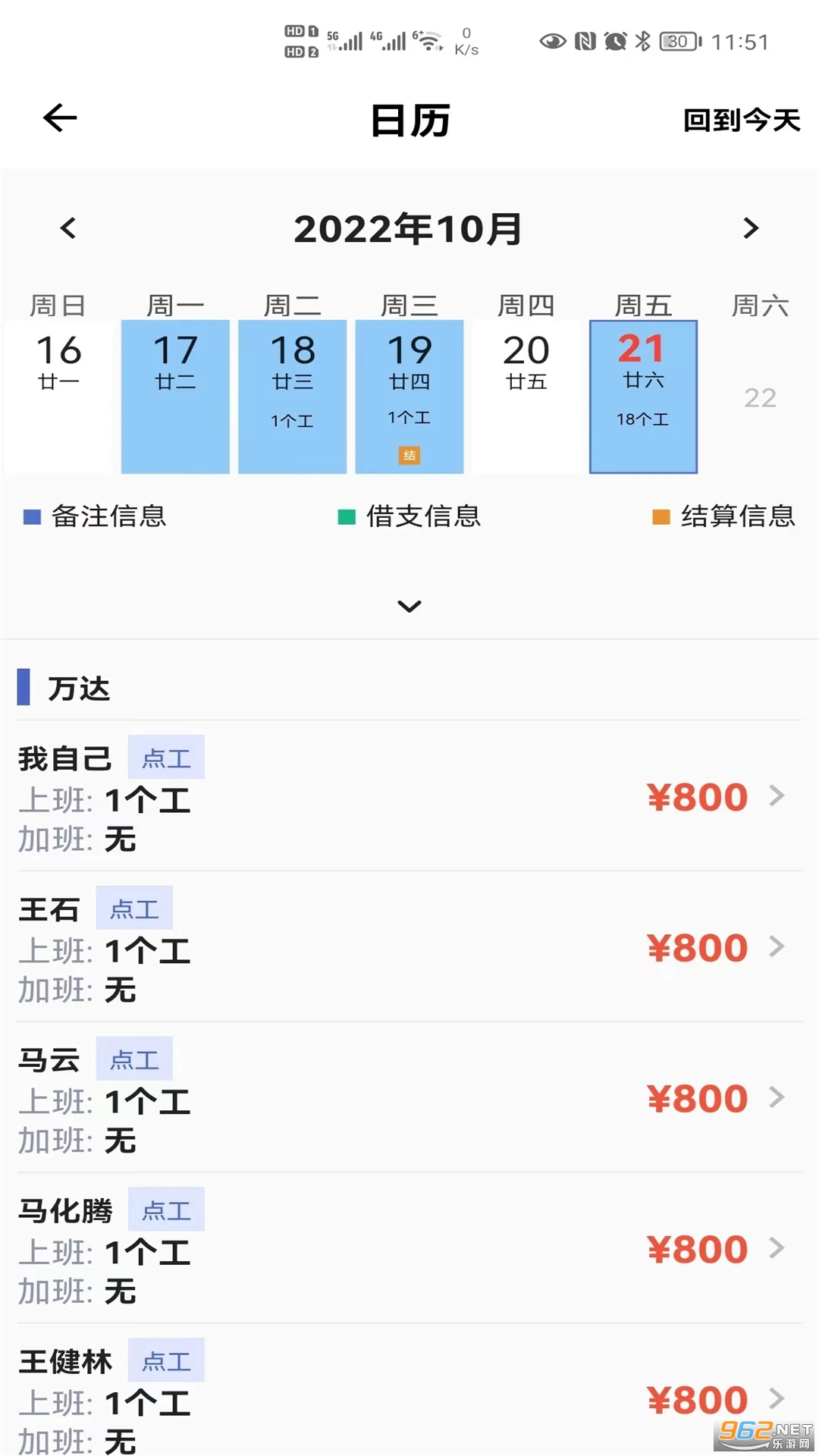Pick the 19th with the 结 marker
The height and width of the screenshot is (1456, 819).
409,396
